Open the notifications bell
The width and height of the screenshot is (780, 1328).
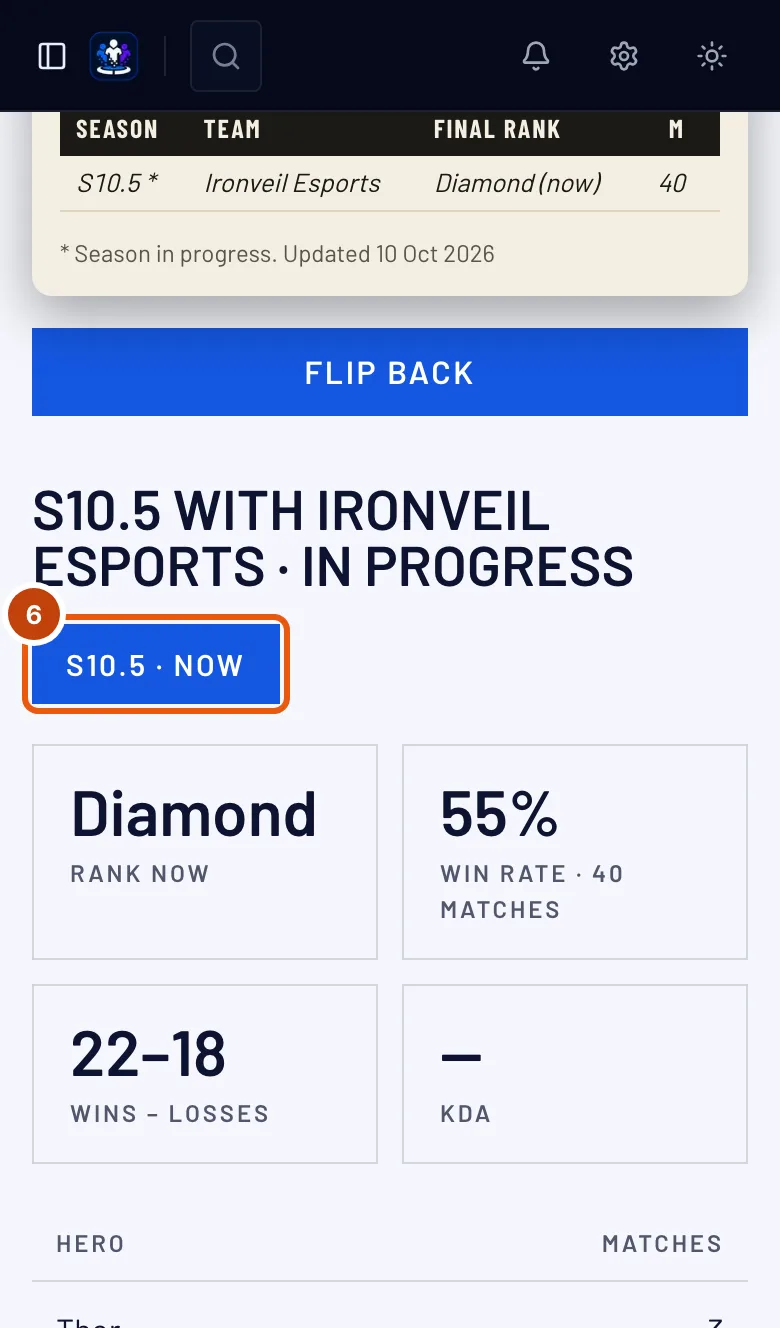point(536,56)
